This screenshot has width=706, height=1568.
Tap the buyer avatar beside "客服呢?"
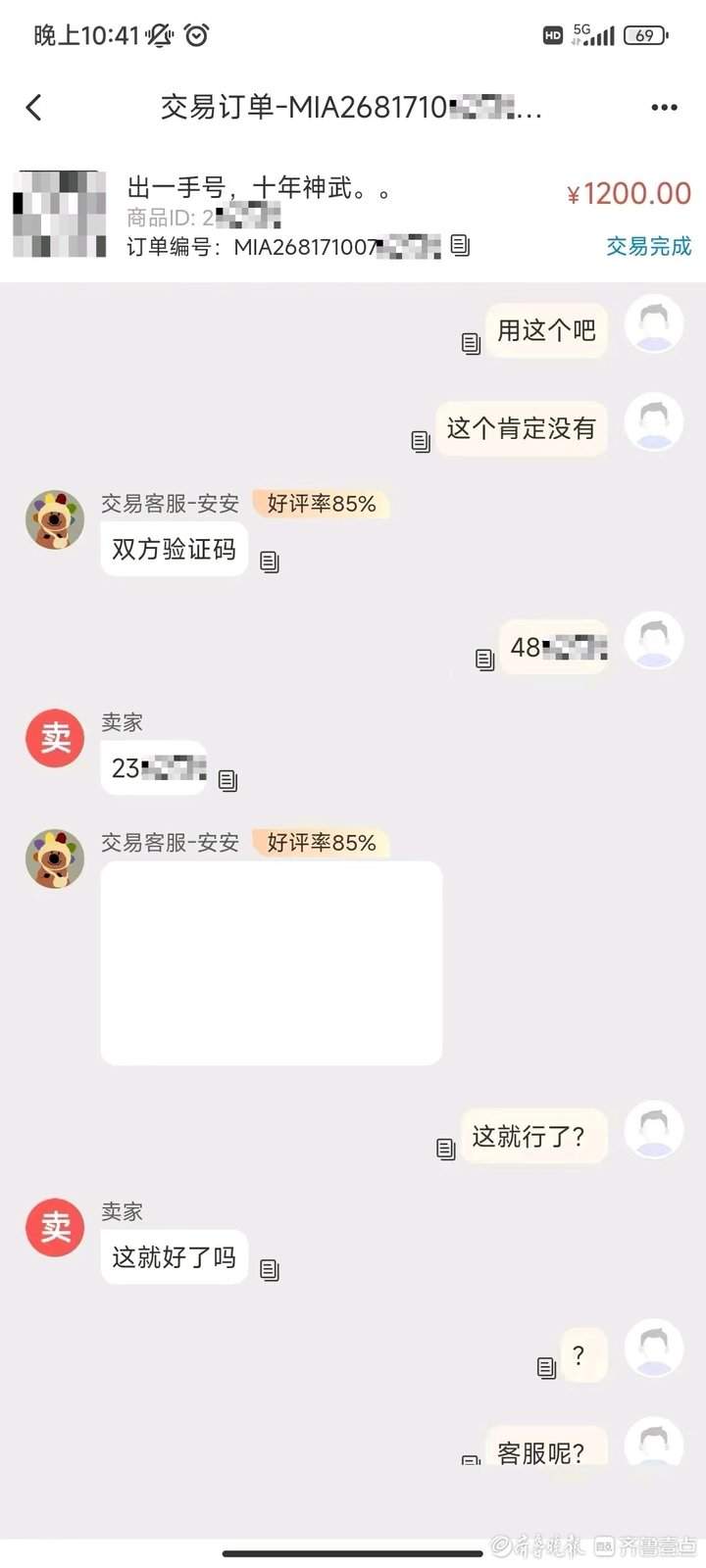coord(654,1445)
